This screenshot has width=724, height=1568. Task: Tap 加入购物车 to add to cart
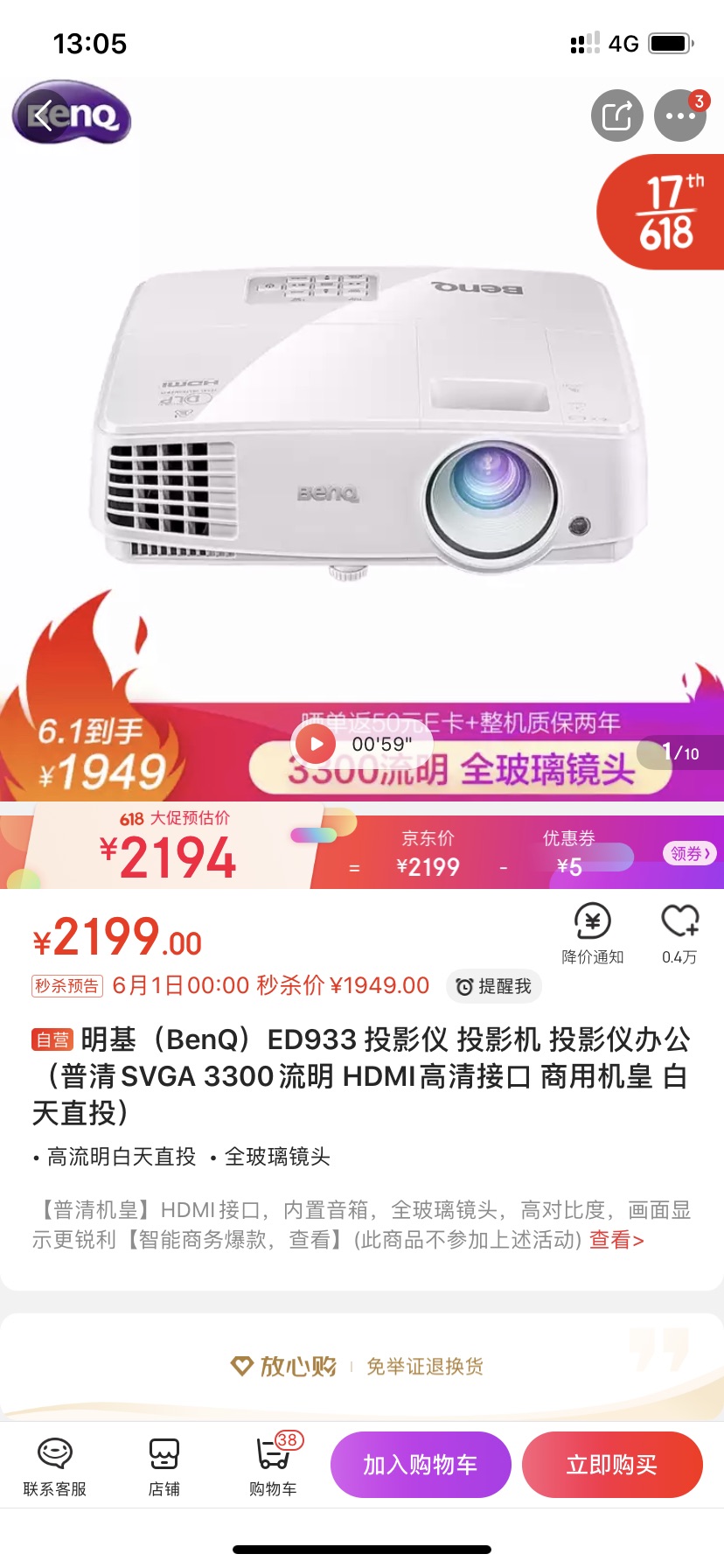pyautogui.click(x=421, y=1465)
